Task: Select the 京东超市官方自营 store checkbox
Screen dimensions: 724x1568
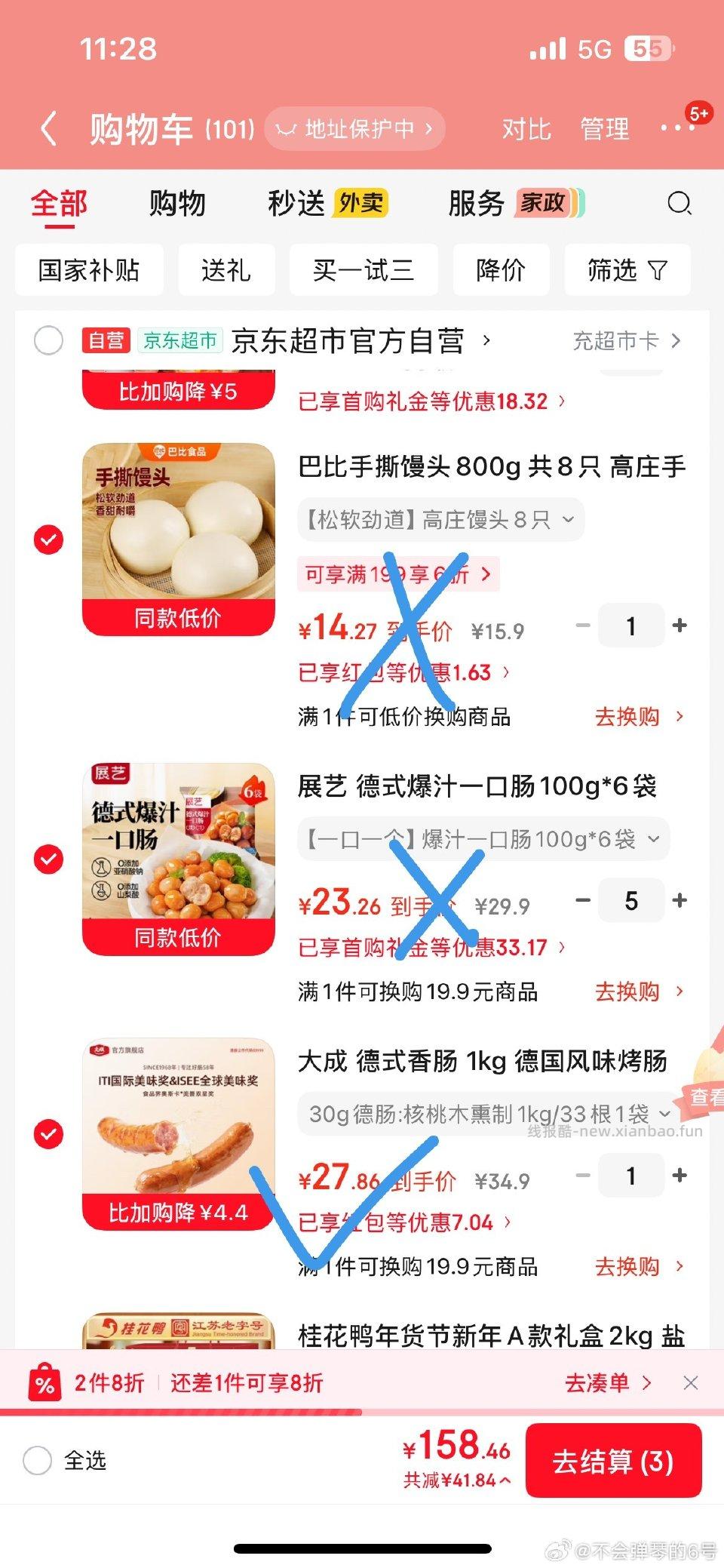Action: [49, 340]
